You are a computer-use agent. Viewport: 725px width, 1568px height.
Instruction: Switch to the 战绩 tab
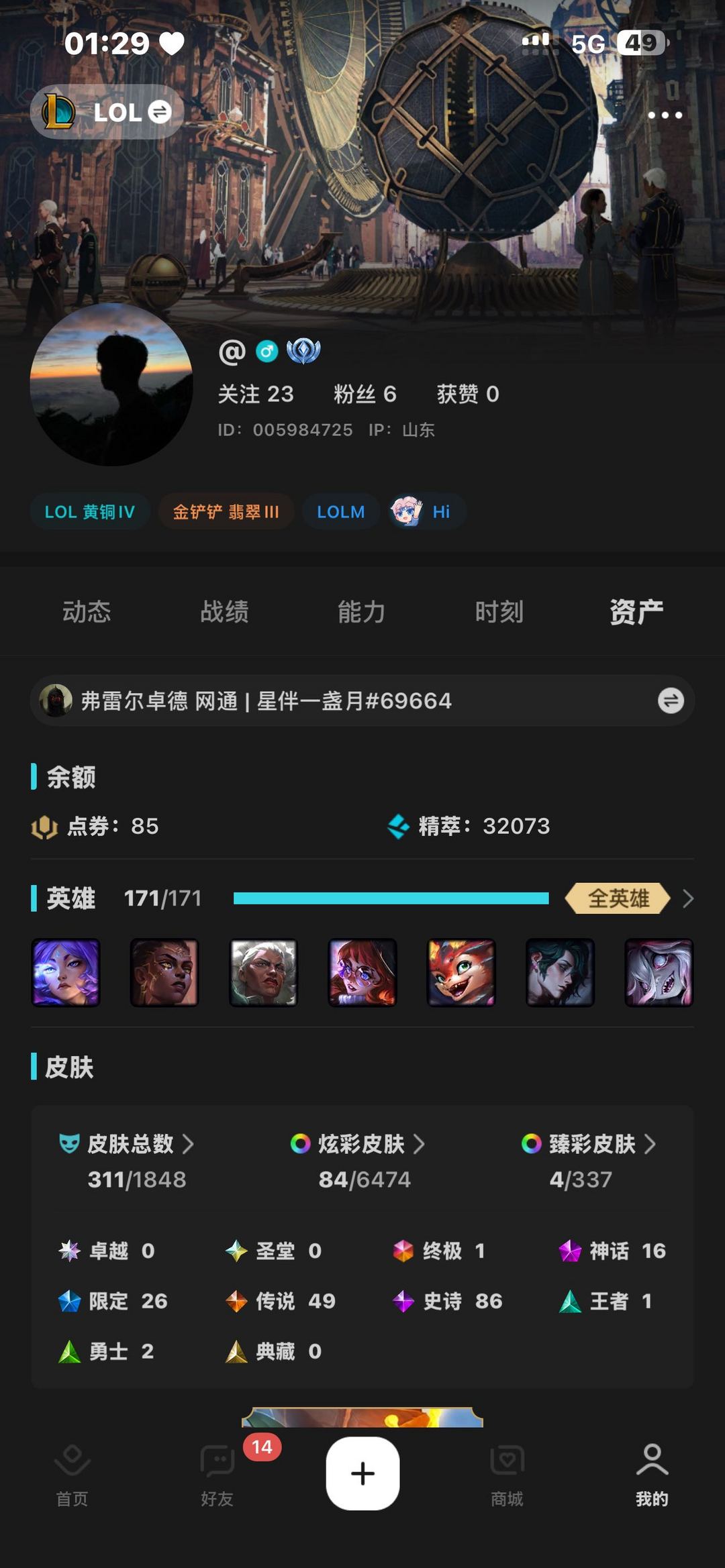pyautogui.click(x=224, y=612)
